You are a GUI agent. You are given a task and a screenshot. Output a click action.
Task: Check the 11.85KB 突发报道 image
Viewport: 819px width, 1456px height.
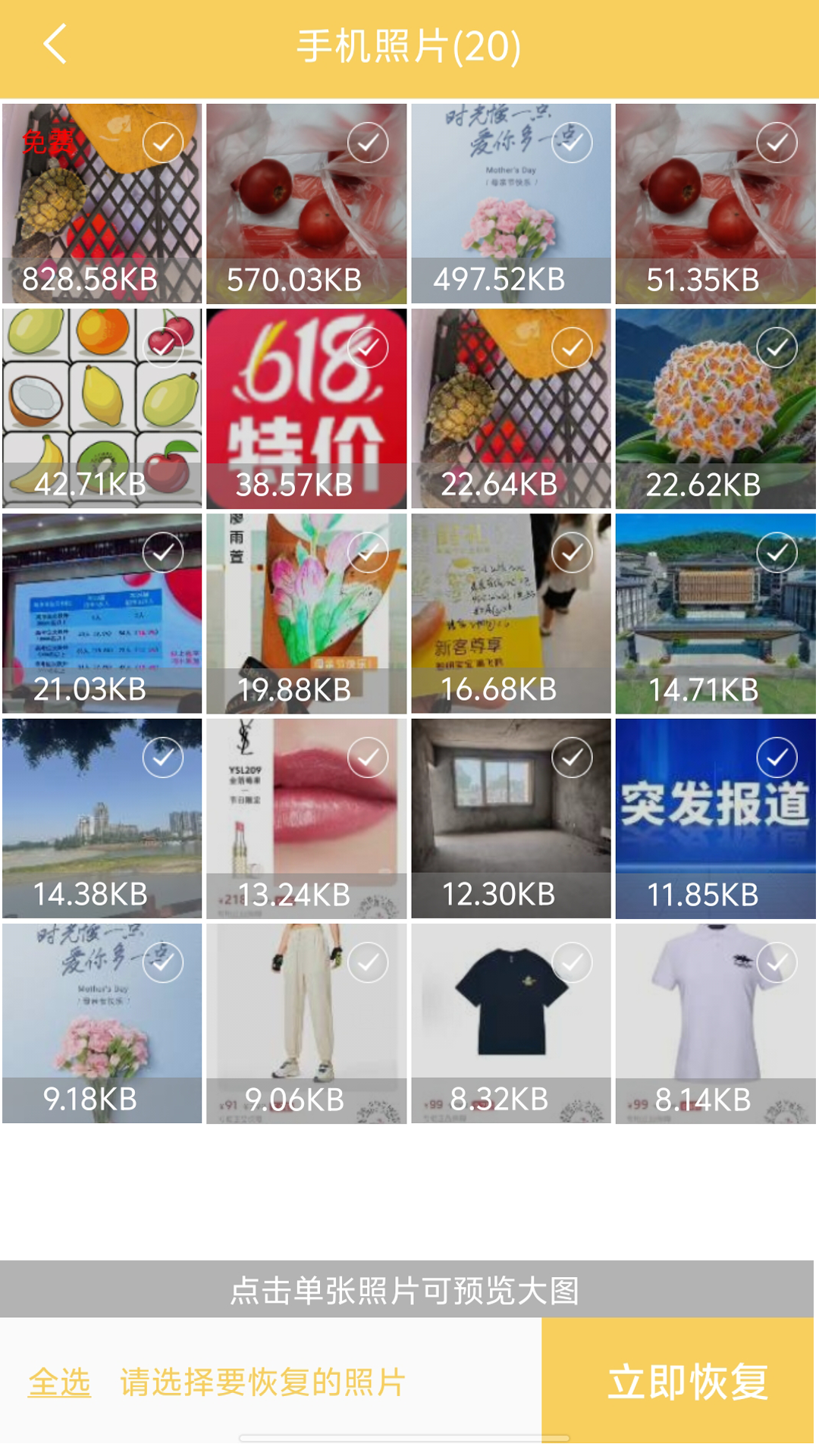777,757
